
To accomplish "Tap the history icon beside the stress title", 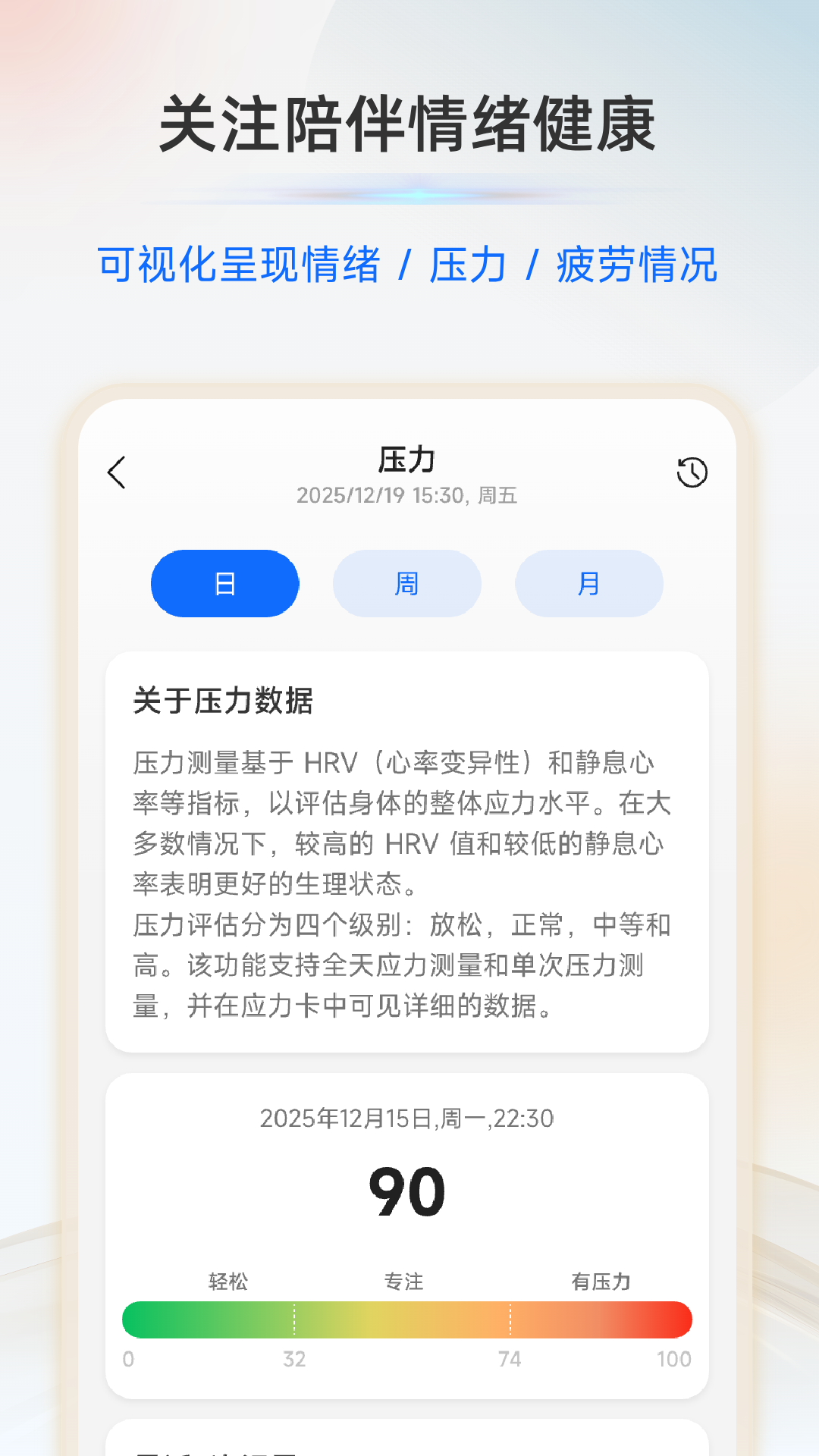I will click(x=692, y=473).
